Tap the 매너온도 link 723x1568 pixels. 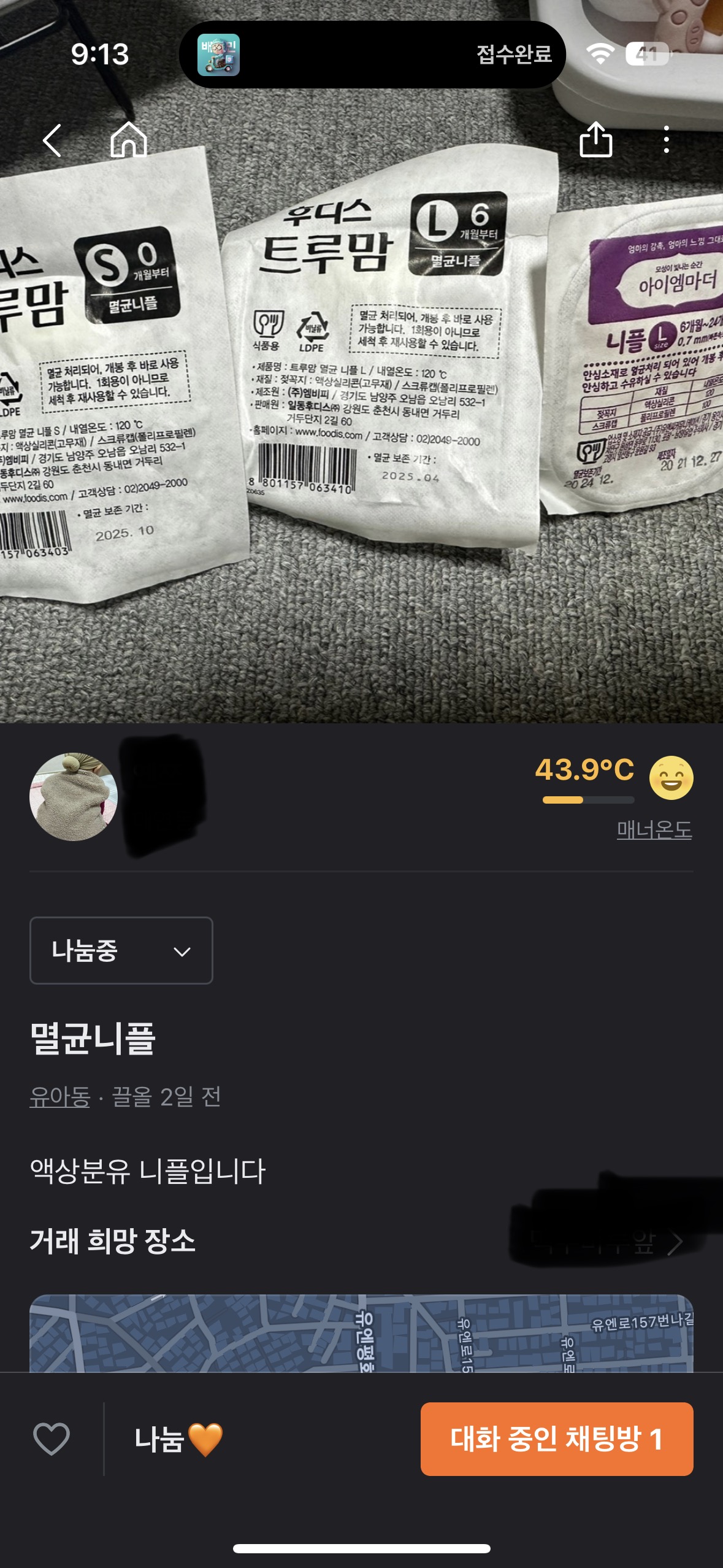654,830
